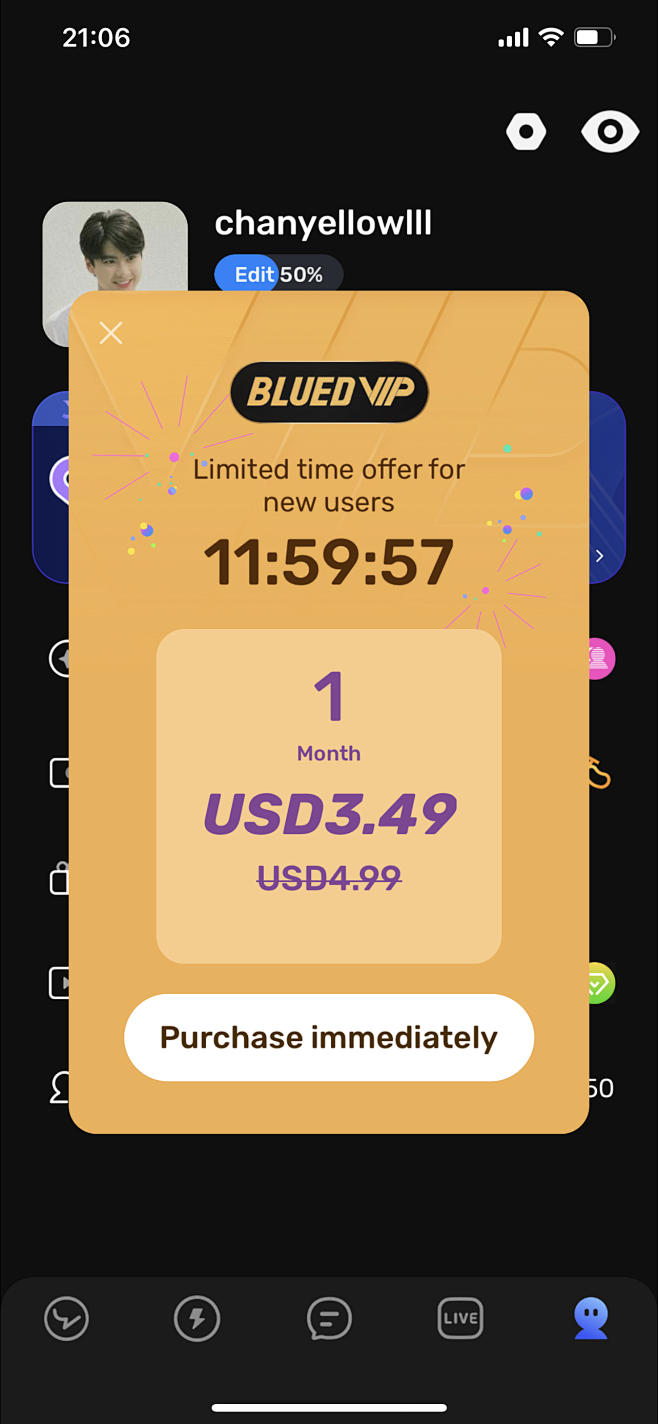Open settings hexagon icon
This screenshot has height=1424, width=658.
(x=526, y=132)
